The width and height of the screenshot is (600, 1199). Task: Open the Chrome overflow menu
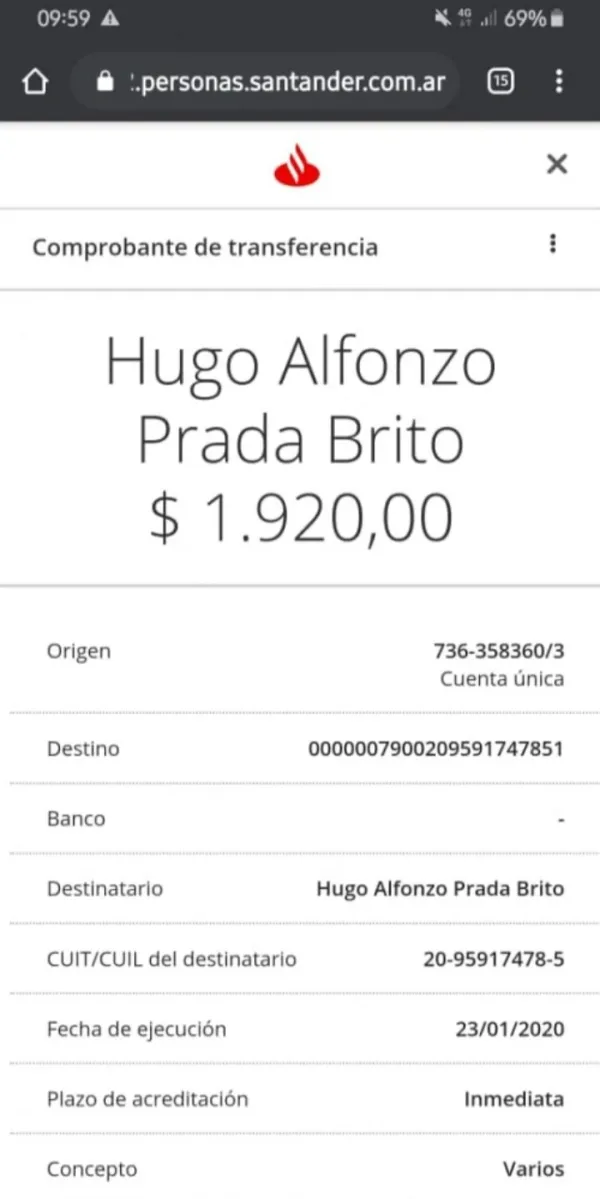tap(559, 82)
